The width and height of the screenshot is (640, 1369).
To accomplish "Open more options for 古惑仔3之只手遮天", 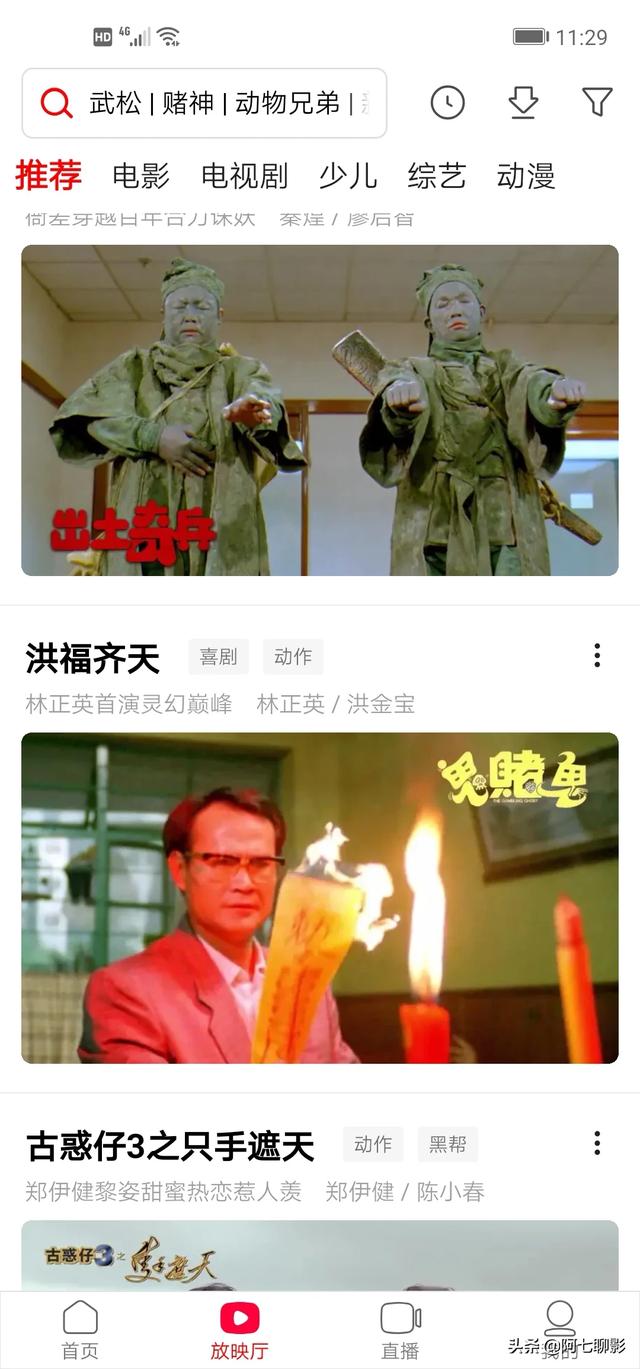I will click(x=597, y=1143).
